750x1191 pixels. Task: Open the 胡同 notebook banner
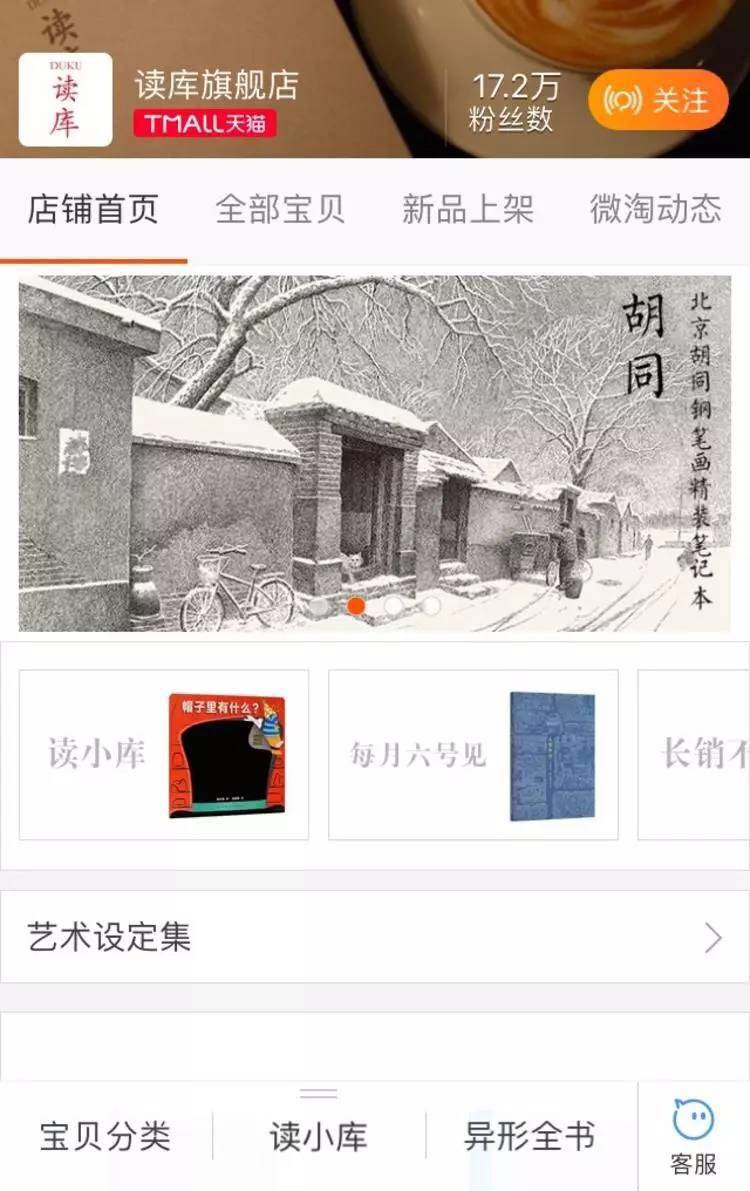point(374,453)
